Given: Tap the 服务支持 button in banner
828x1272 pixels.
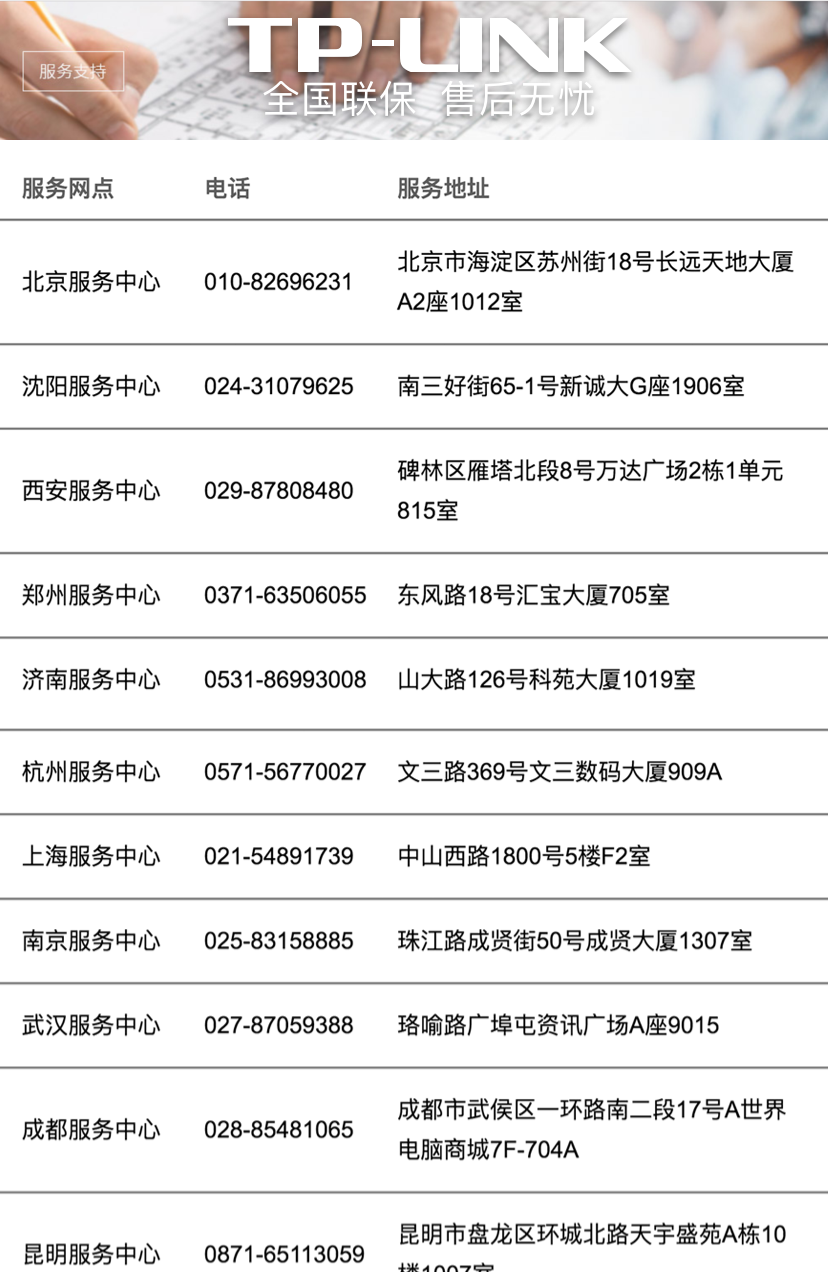Looking at the screenshot, I should [x=73, y=71].
